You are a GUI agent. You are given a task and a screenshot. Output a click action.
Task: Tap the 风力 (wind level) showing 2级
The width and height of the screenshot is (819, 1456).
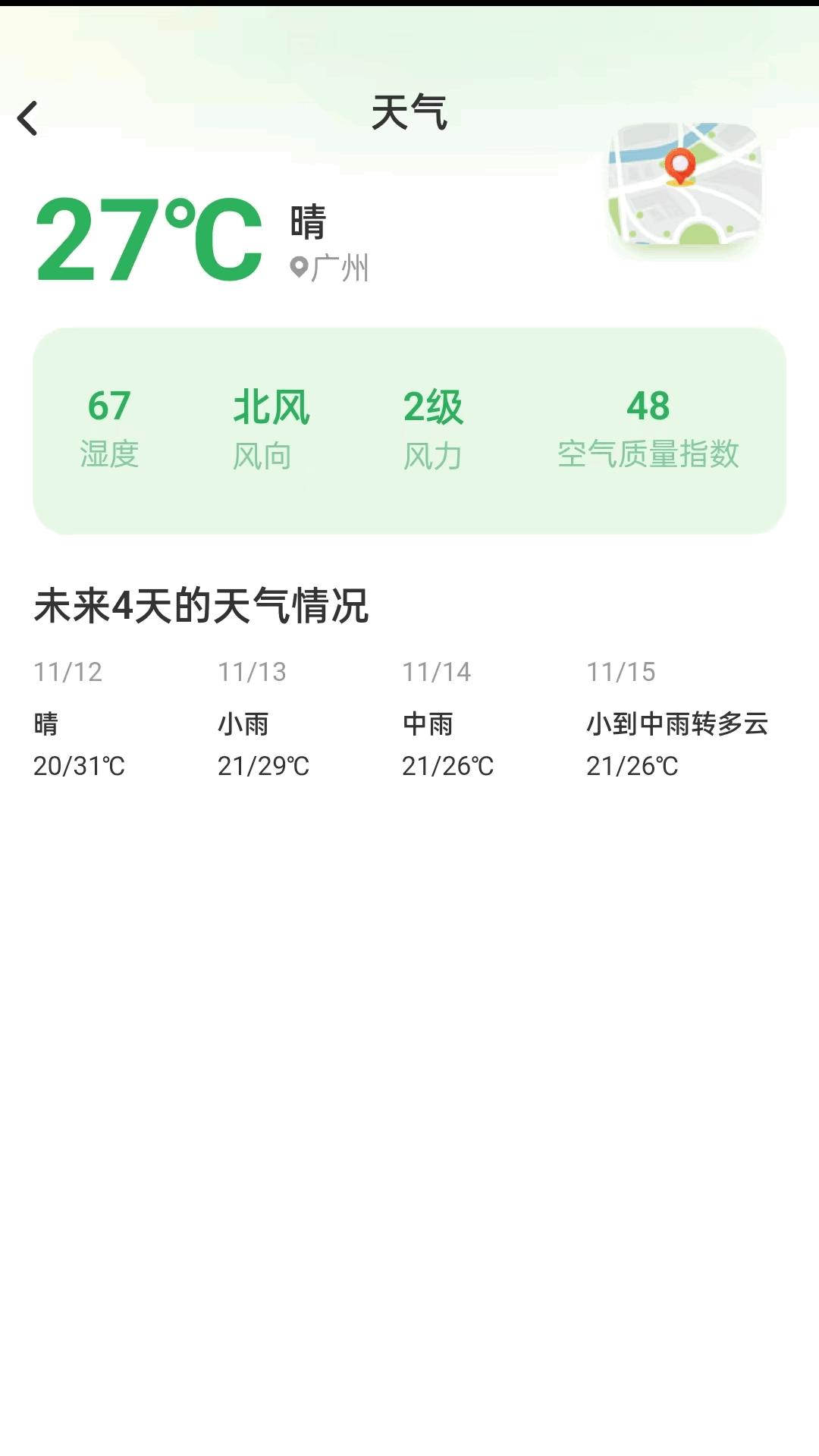434,406
